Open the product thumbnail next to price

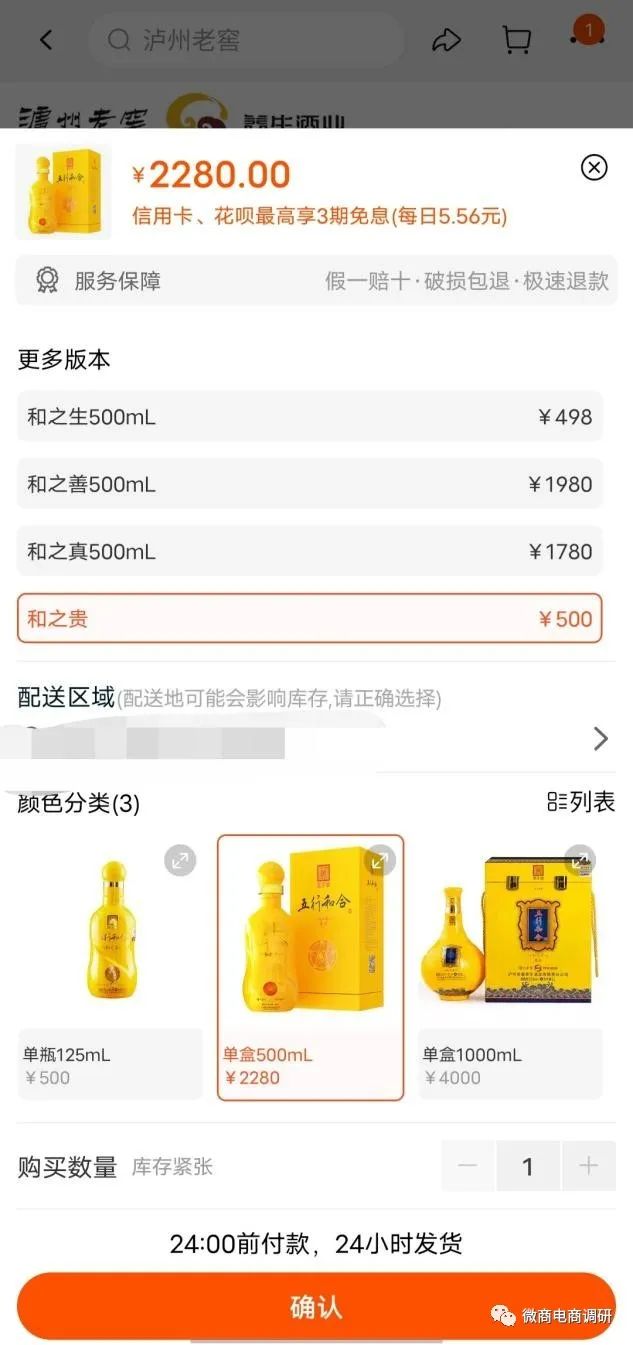tap(63, 192)
